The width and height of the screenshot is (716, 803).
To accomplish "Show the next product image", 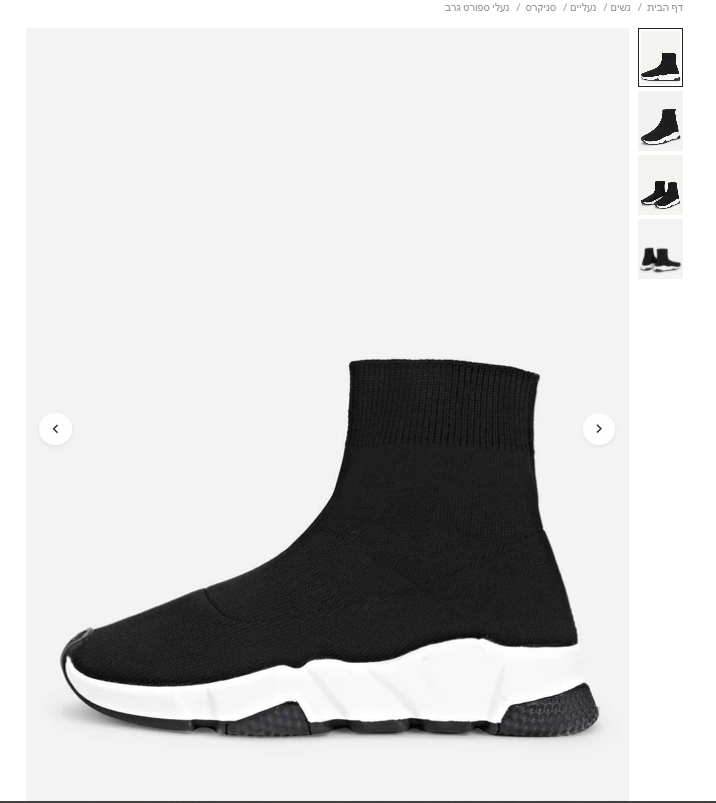I will click(x=598, y=429).
